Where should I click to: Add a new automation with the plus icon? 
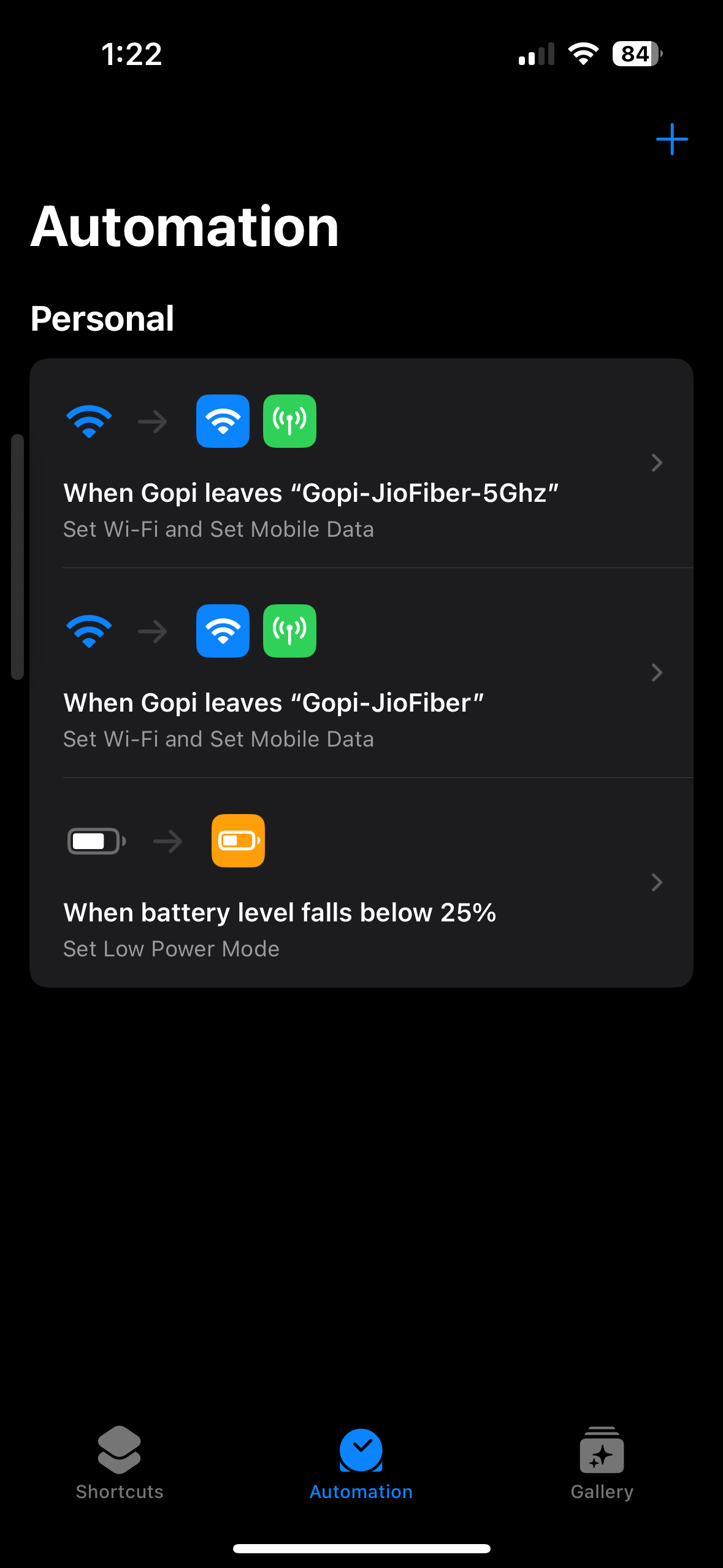click(x=671, y=139)
